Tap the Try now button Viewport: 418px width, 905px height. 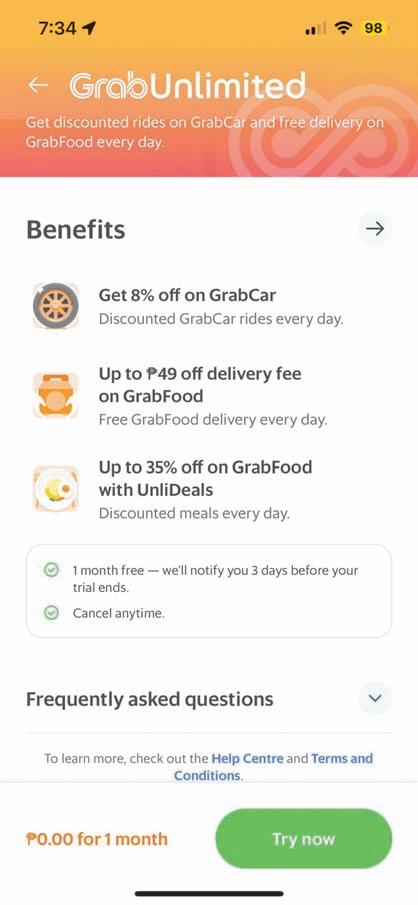point(304,839)
